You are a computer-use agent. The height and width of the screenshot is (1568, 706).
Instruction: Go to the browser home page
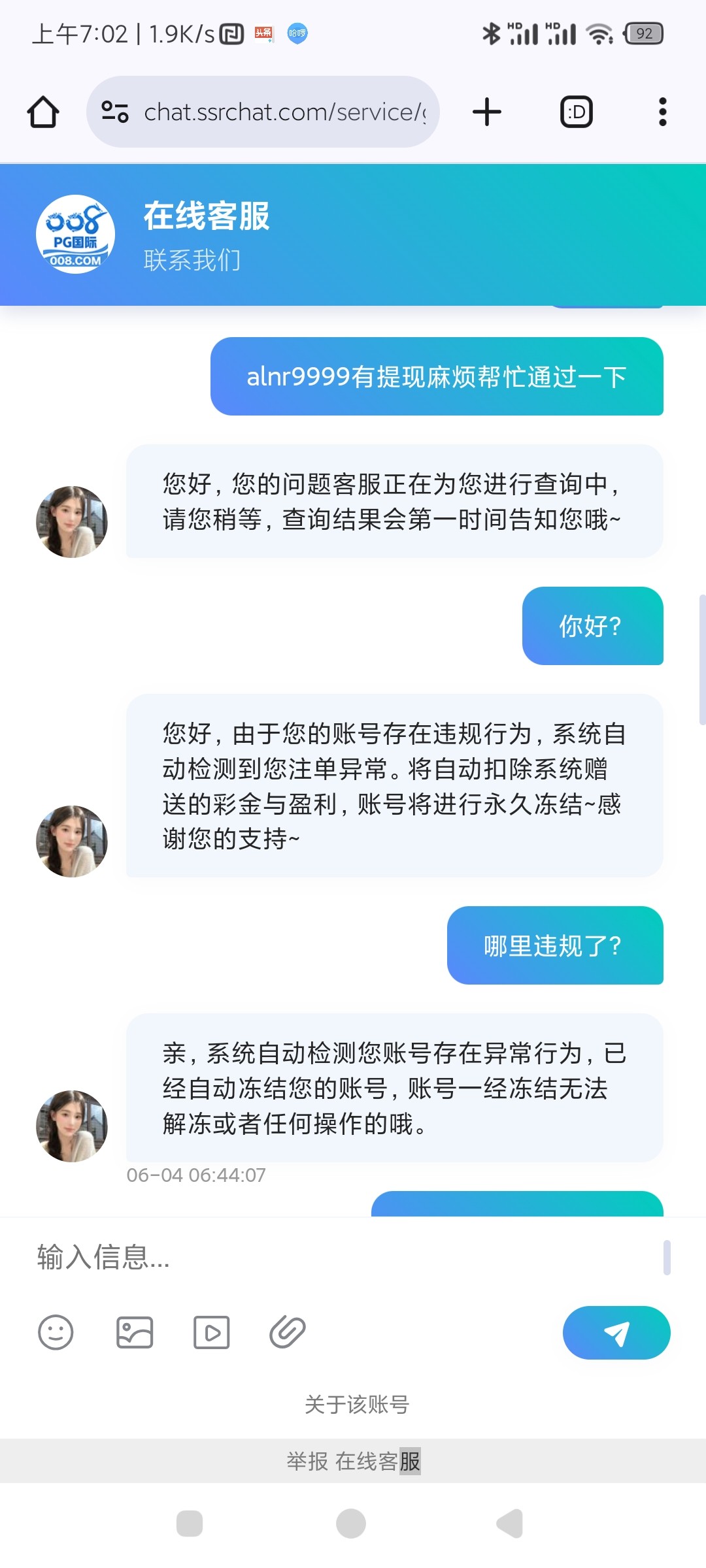pos(43,112)
